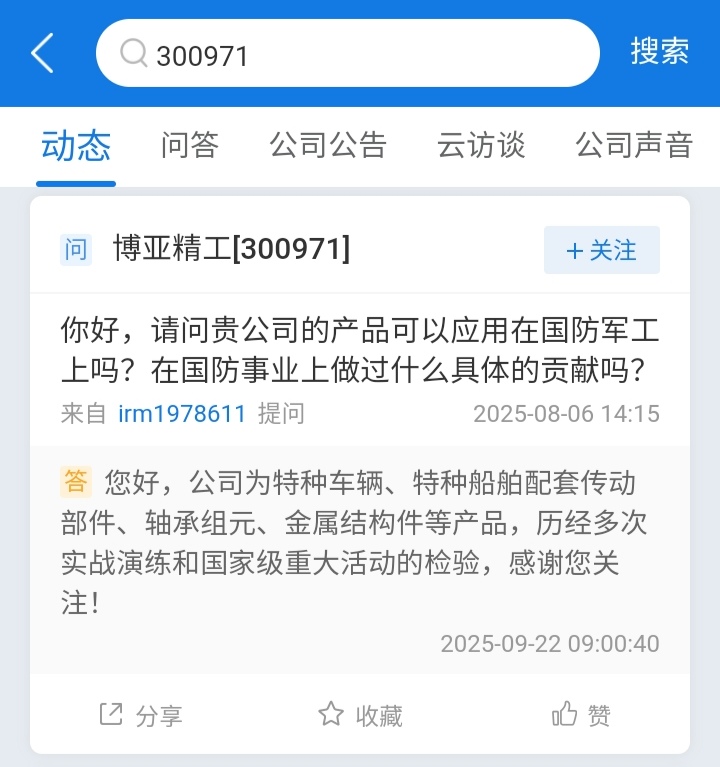Select the 动态 tab
Viewport: 720px width, 767px height.
pos(76,146)
